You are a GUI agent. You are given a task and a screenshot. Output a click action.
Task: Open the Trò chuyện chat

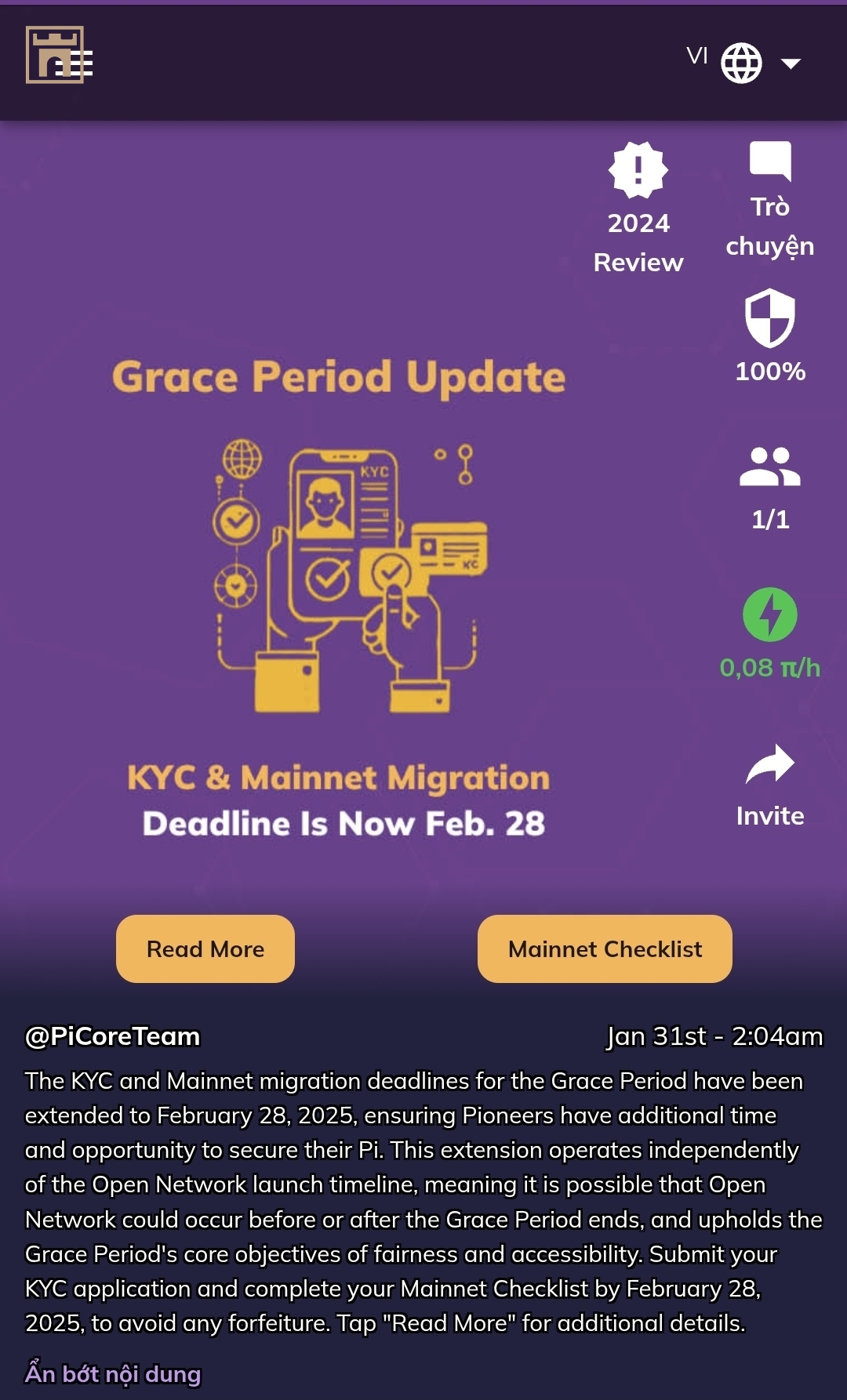point(769,199)
